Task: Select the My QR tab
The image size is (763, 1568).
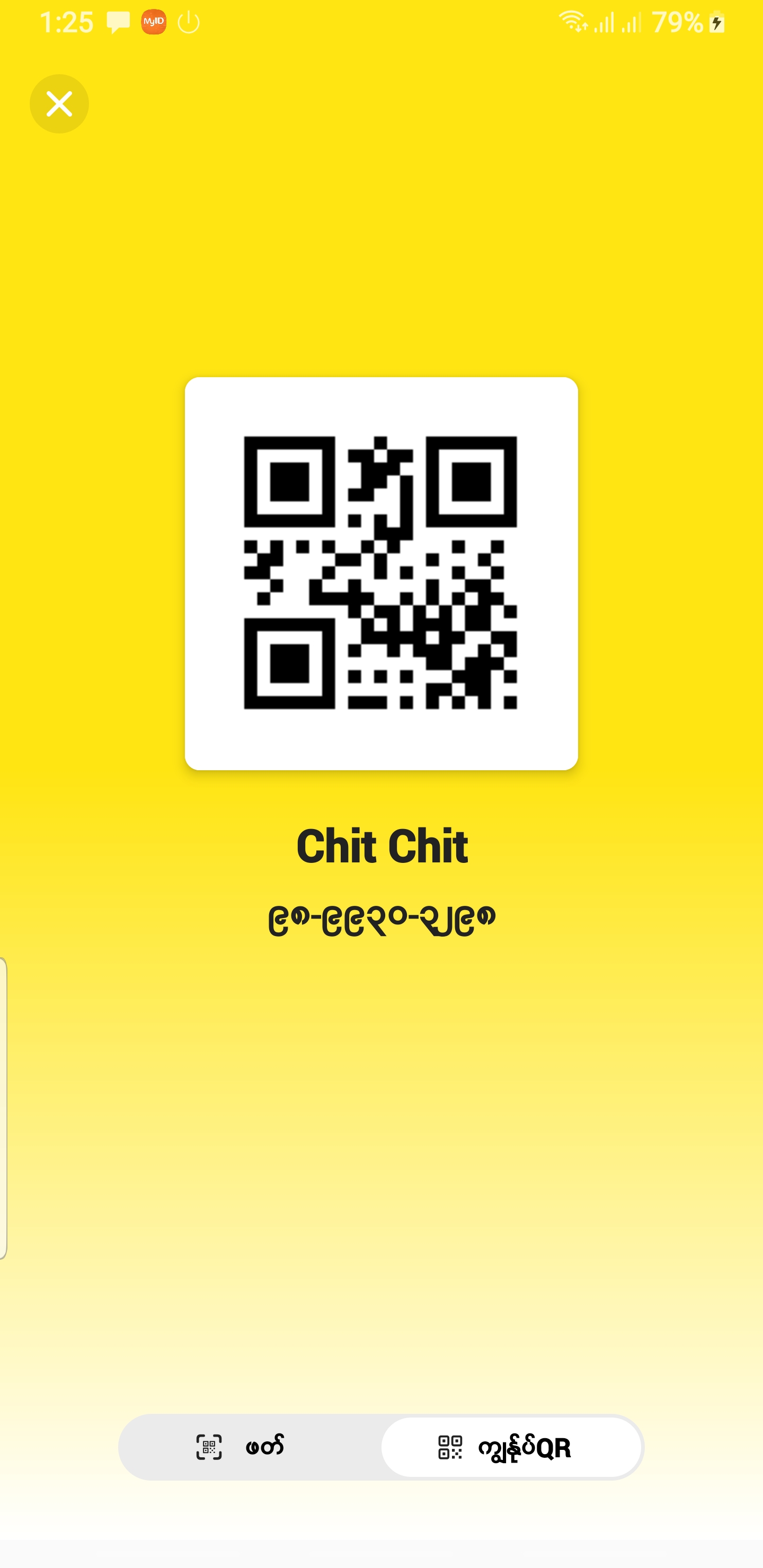Action: (510, 1447)
